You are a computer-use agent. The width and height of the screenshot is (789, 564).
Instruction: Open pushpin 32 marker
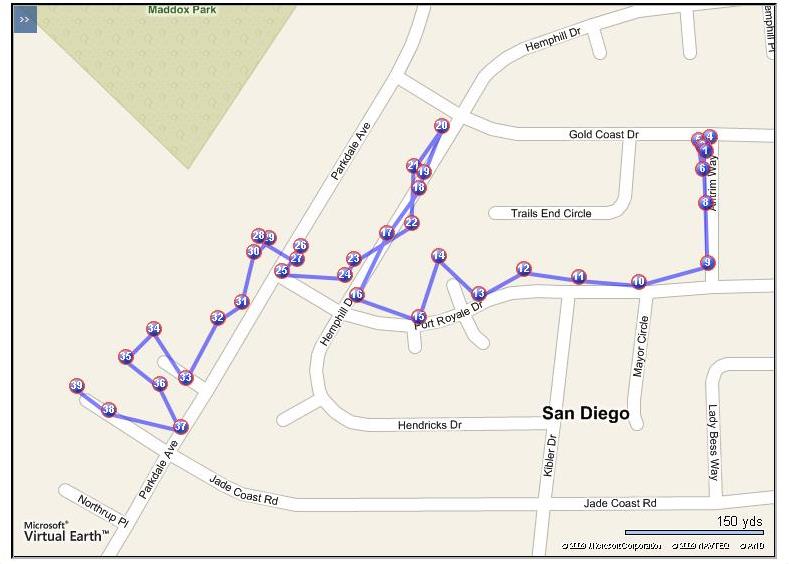(x=217, y=317)
